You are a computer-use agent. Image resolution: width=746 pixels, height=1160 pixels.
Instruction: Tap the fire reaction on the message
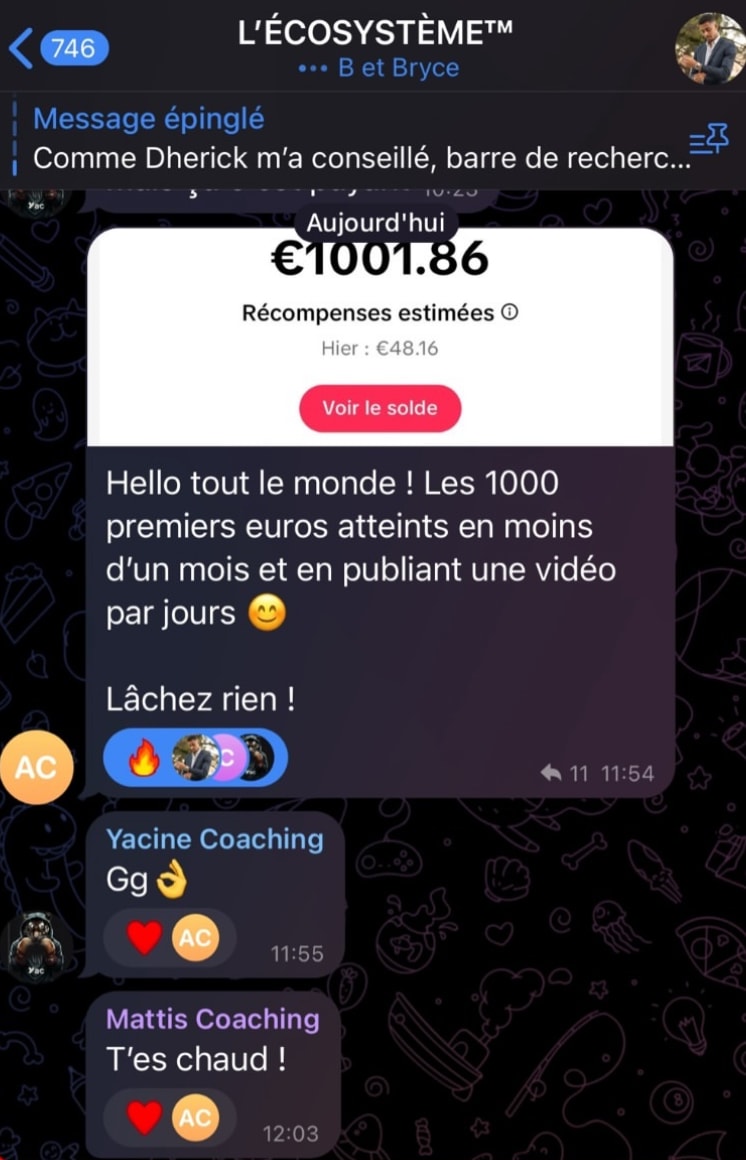145,757
